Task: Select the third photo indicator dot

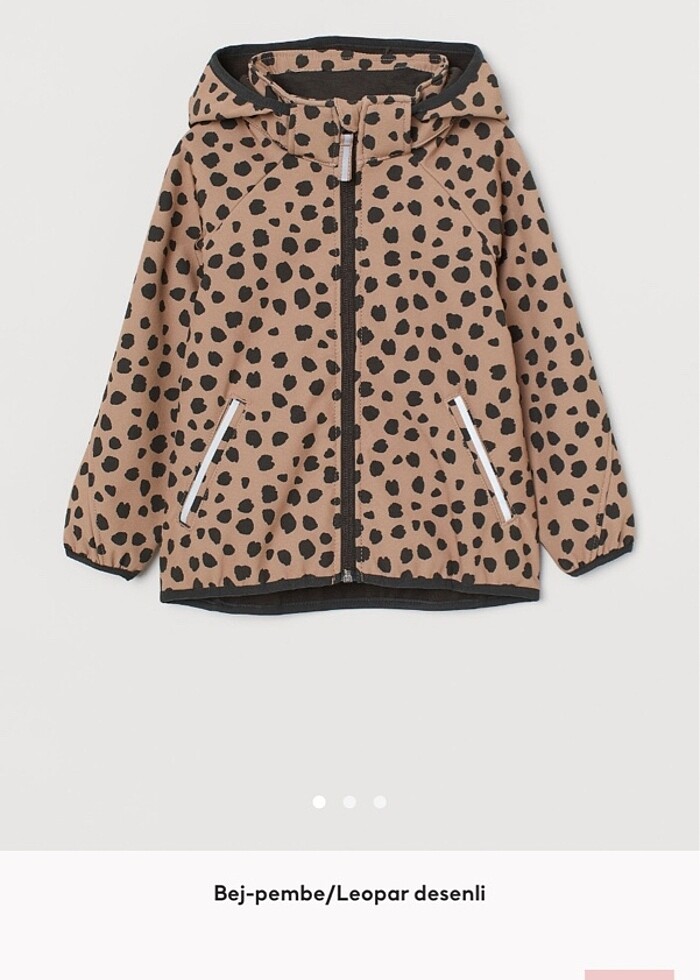Action: click(x=379, y=801)
